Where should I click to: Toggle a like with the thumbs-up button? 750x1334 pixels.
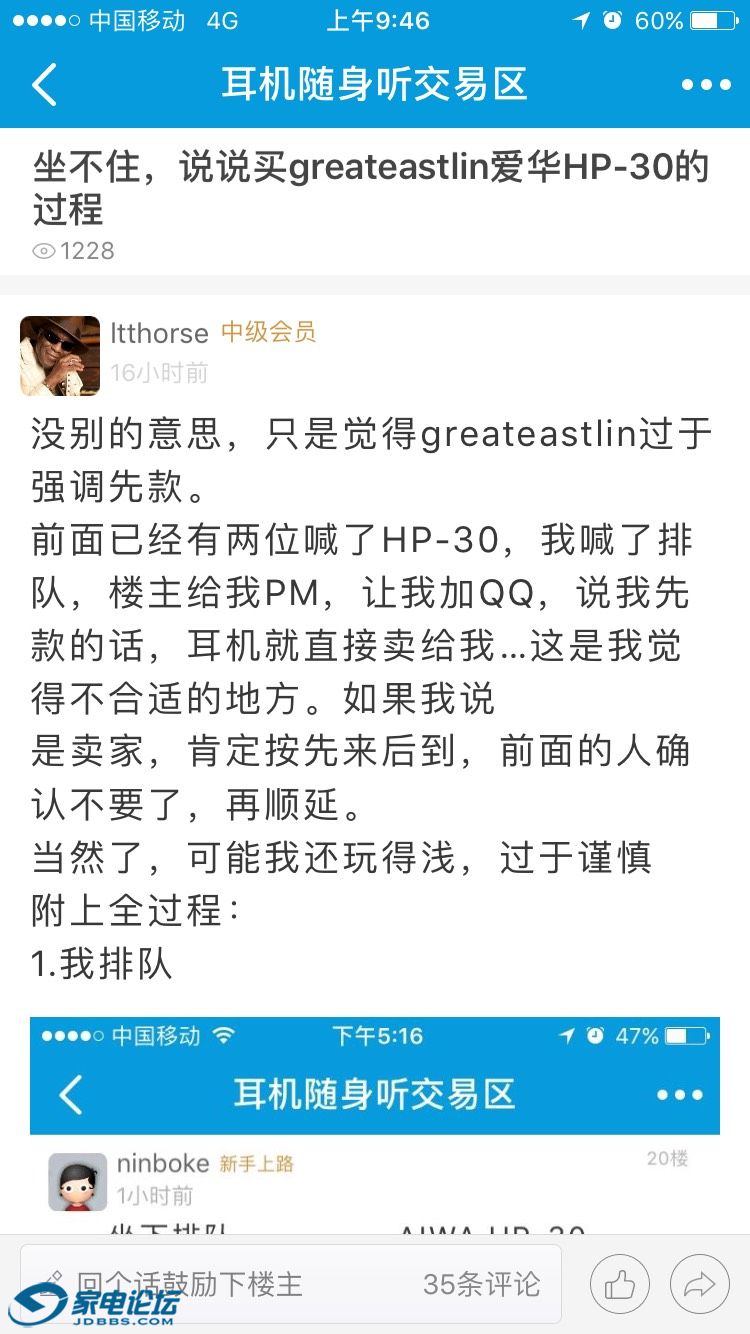click(620, 1283)
